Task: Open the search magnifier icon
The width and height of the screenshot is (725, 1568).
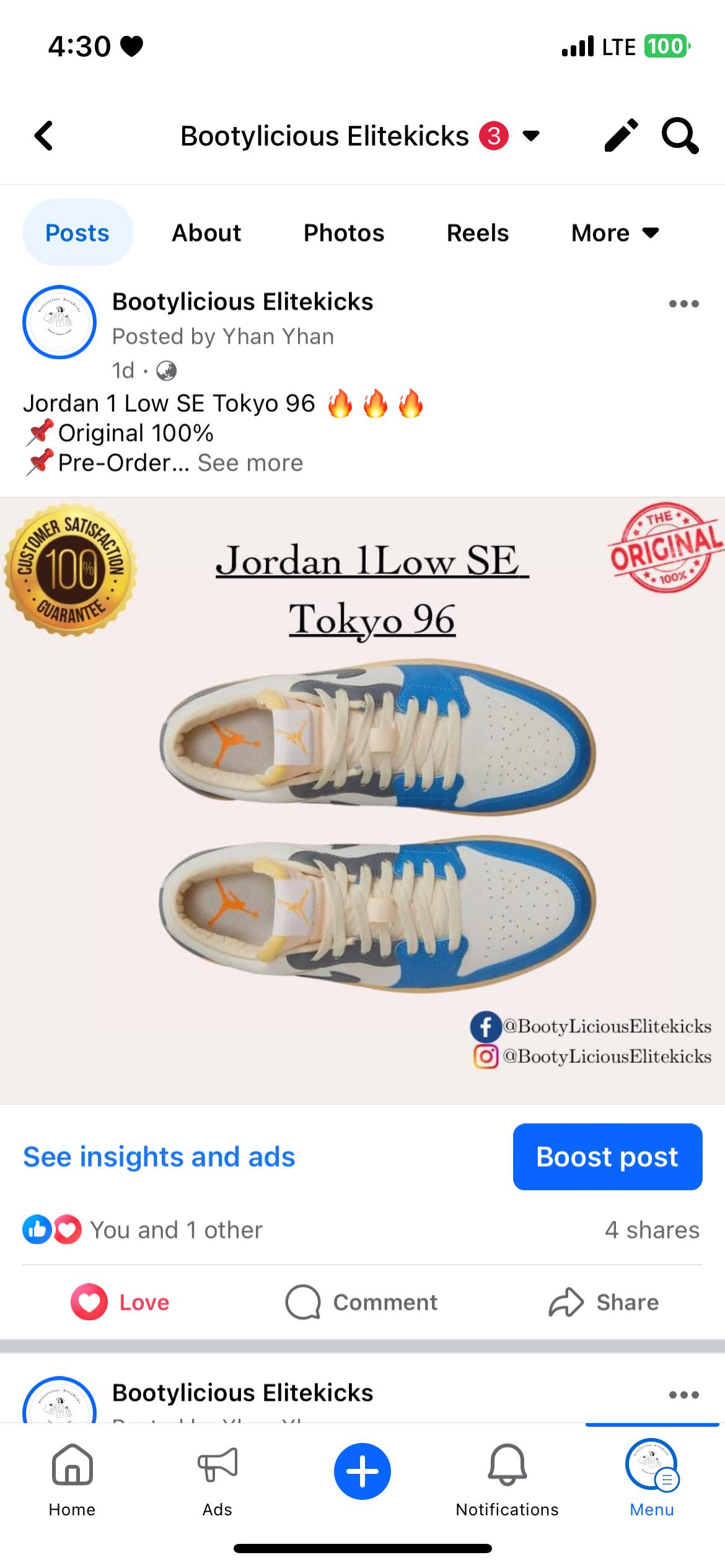Action: (680, 136)
